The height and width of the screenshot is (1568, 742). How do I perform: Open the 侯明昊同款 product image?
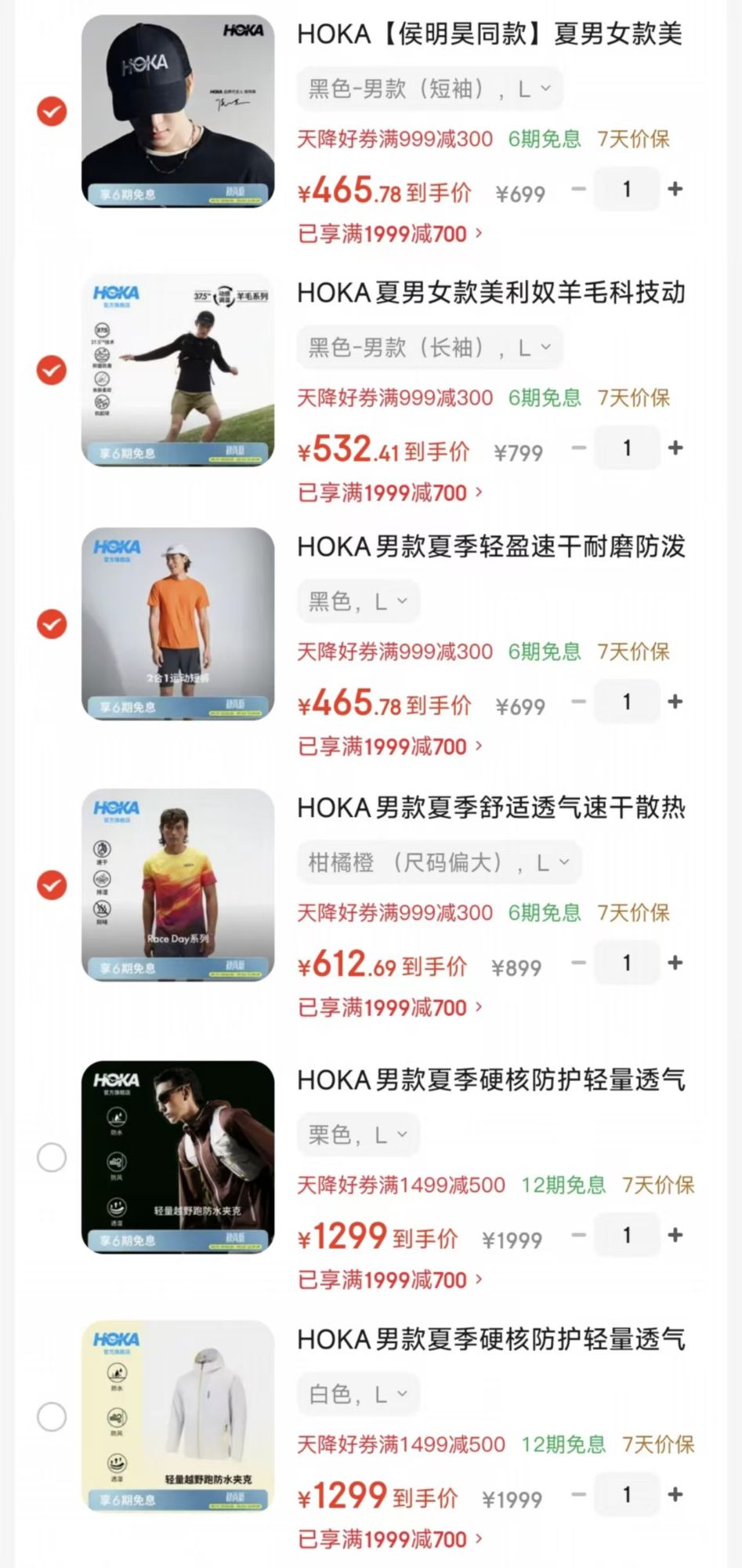[x=178, y=111]
